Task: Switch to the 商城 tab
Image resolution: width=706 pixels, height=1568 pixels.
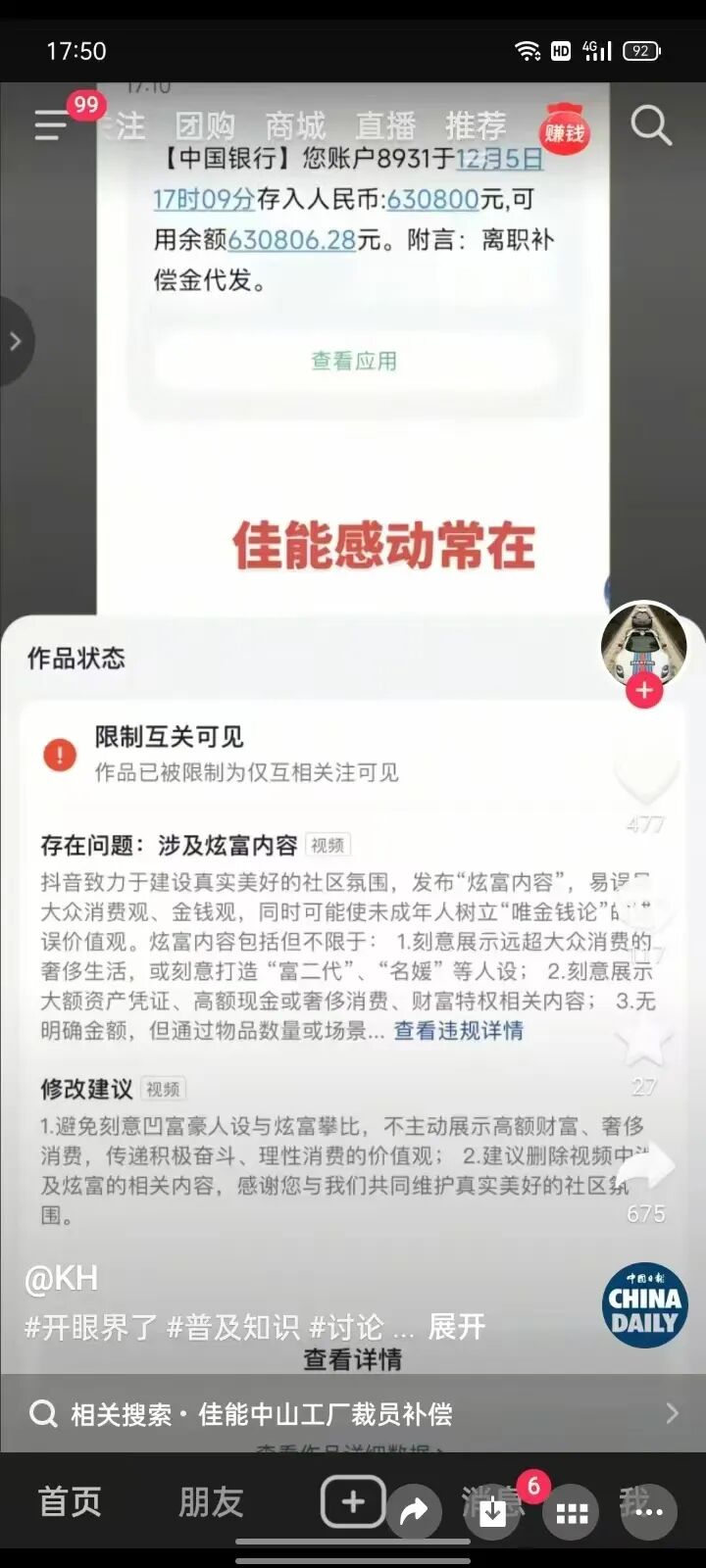Action: (295, 125)
